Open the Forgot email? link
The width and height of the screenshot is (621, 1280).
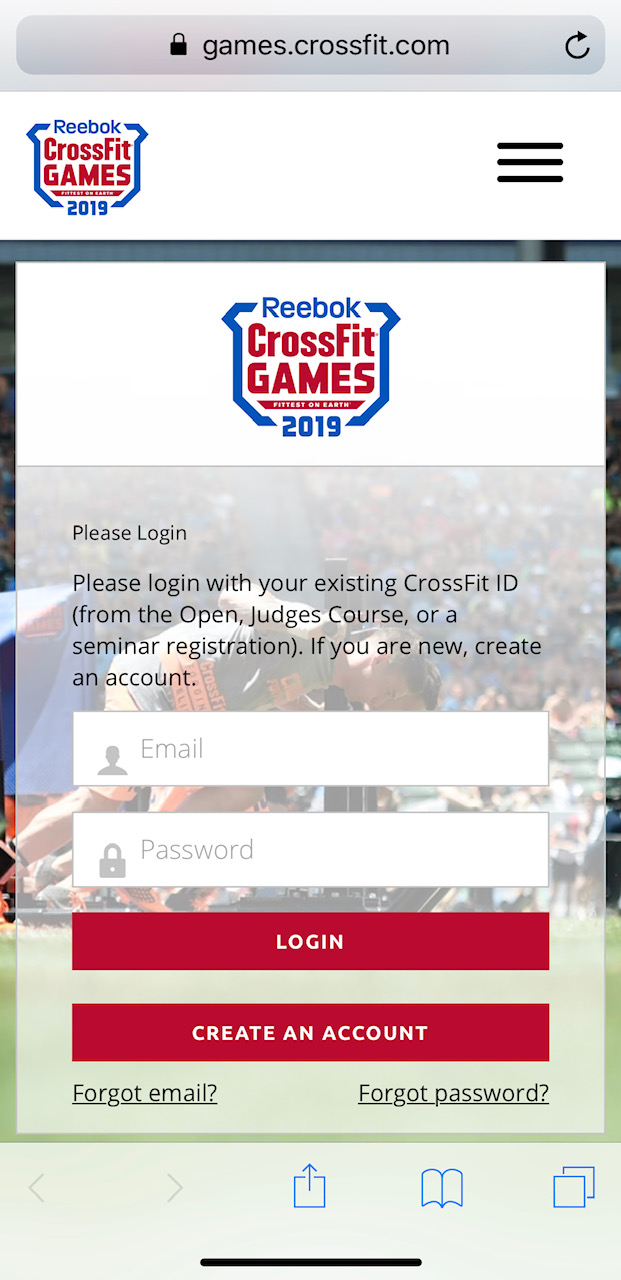point(145,1093)
